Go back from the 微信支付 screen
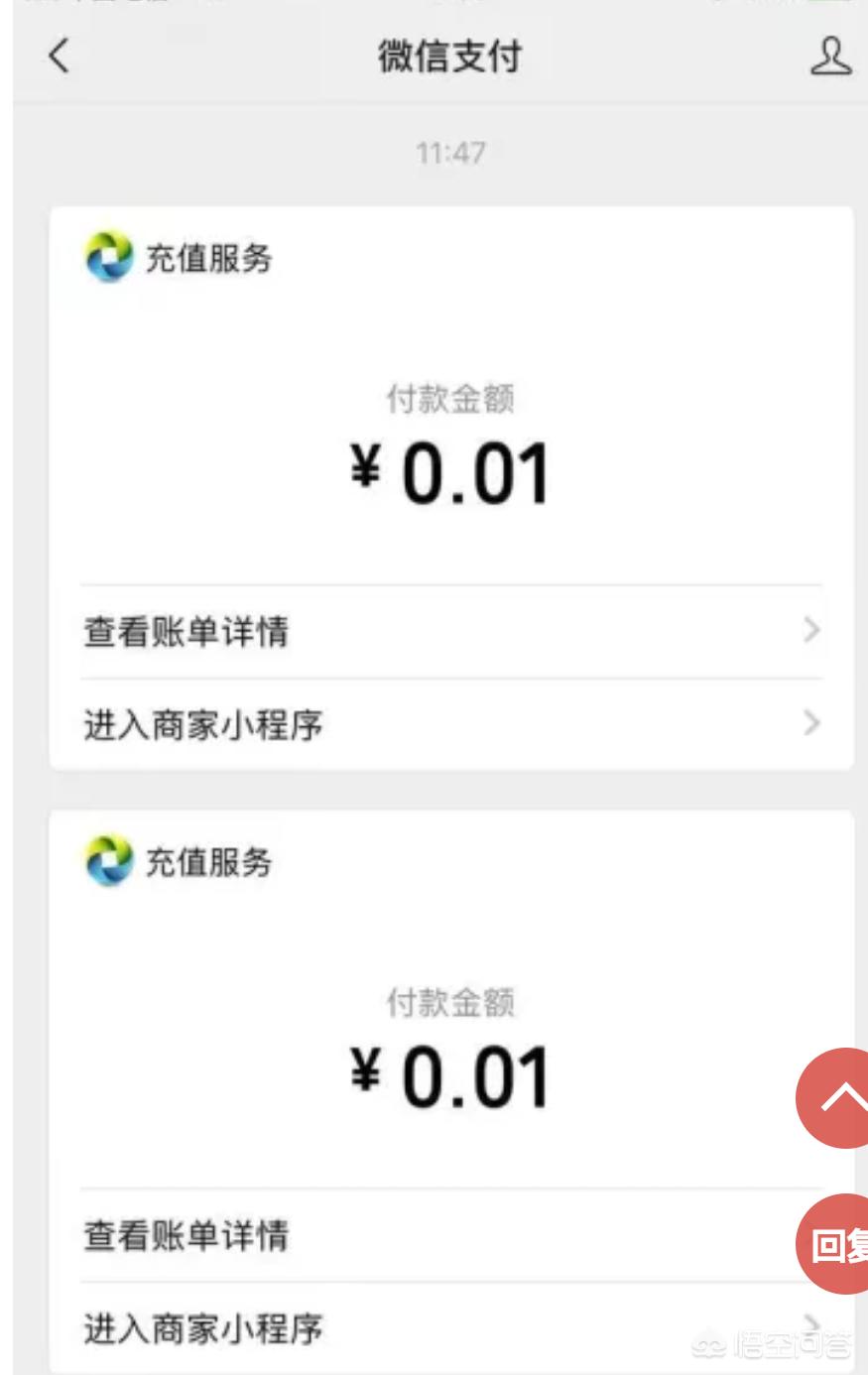The image size is (868, 1375). click(x=60, y=56)
